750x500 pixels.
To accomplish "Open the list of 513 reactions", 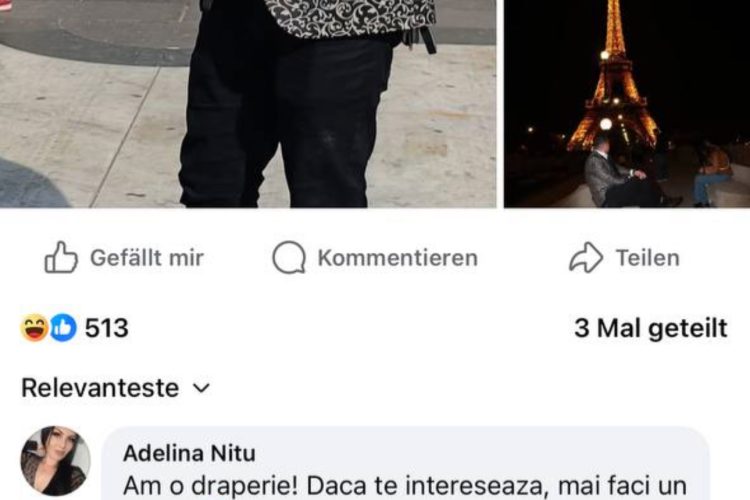I will click(75, 328).
